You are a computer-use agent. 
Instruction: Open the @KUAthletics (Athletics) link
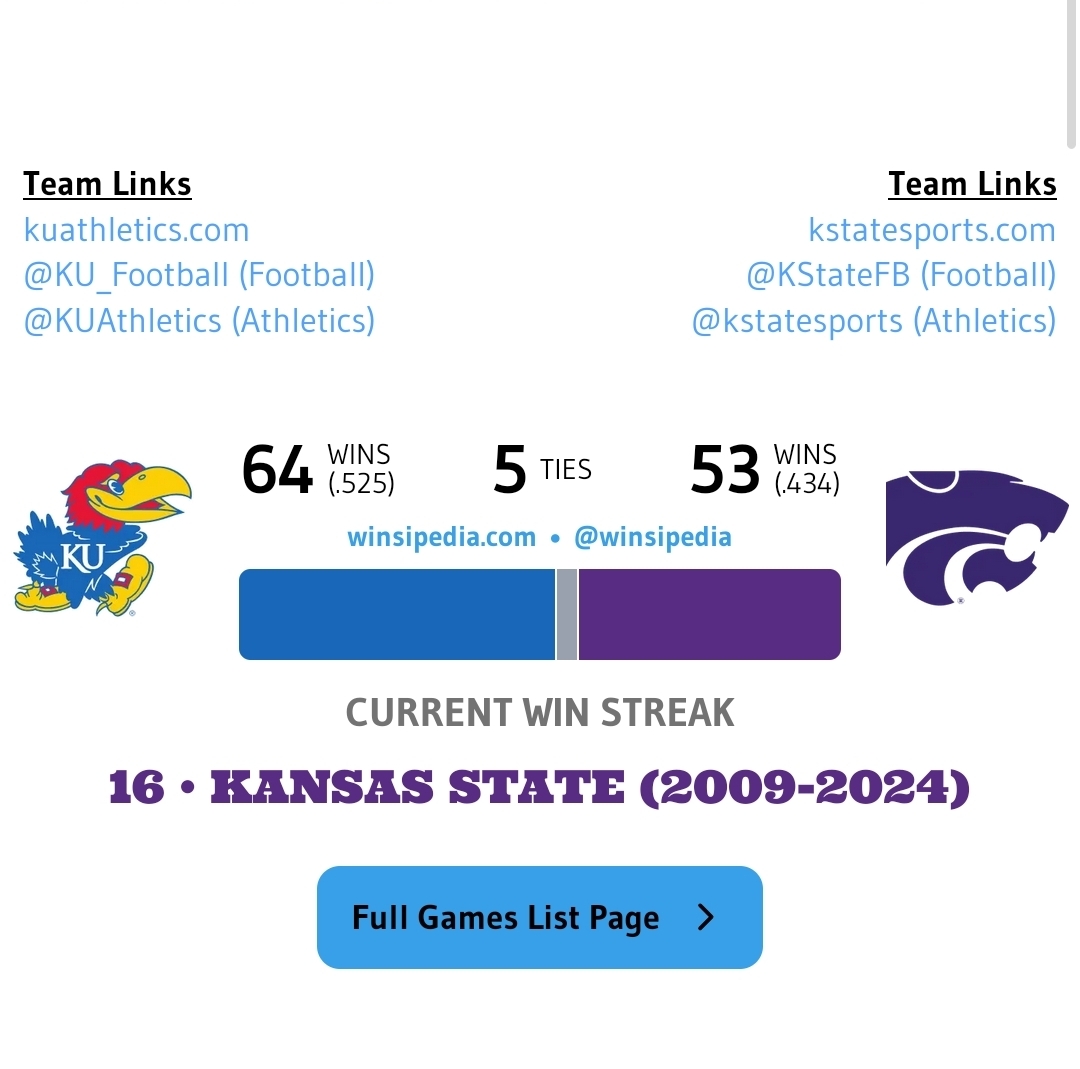(x=199, y=321)
